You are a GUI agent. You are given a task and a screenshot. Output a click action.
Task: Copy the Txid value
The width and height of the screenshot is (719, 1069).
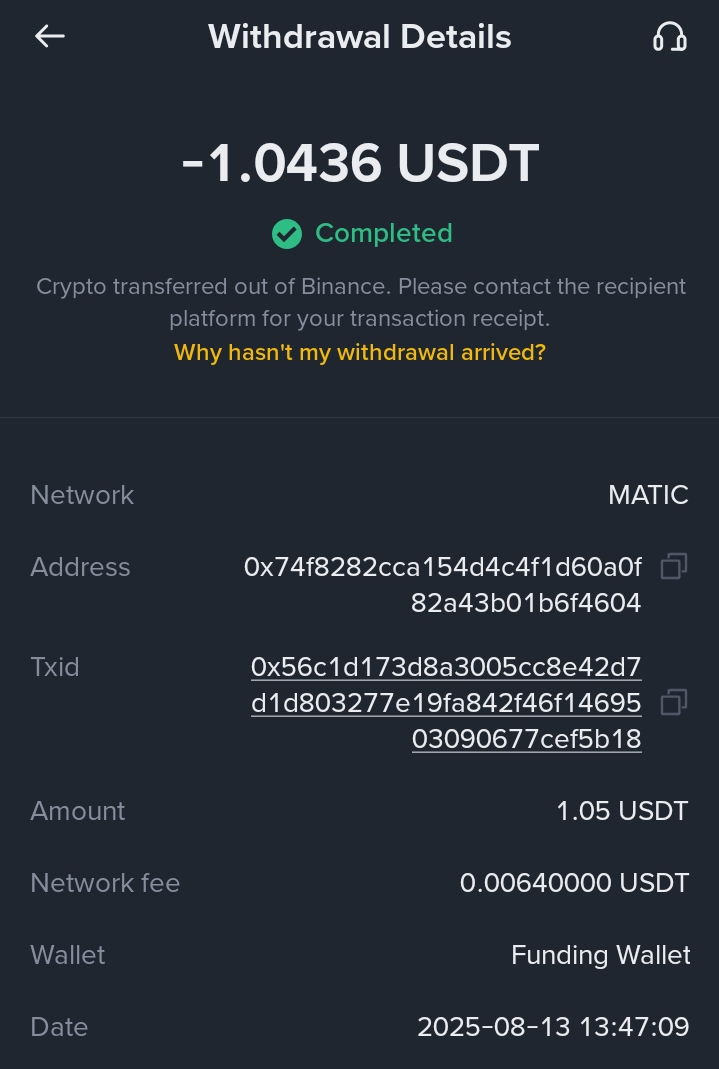674,703
